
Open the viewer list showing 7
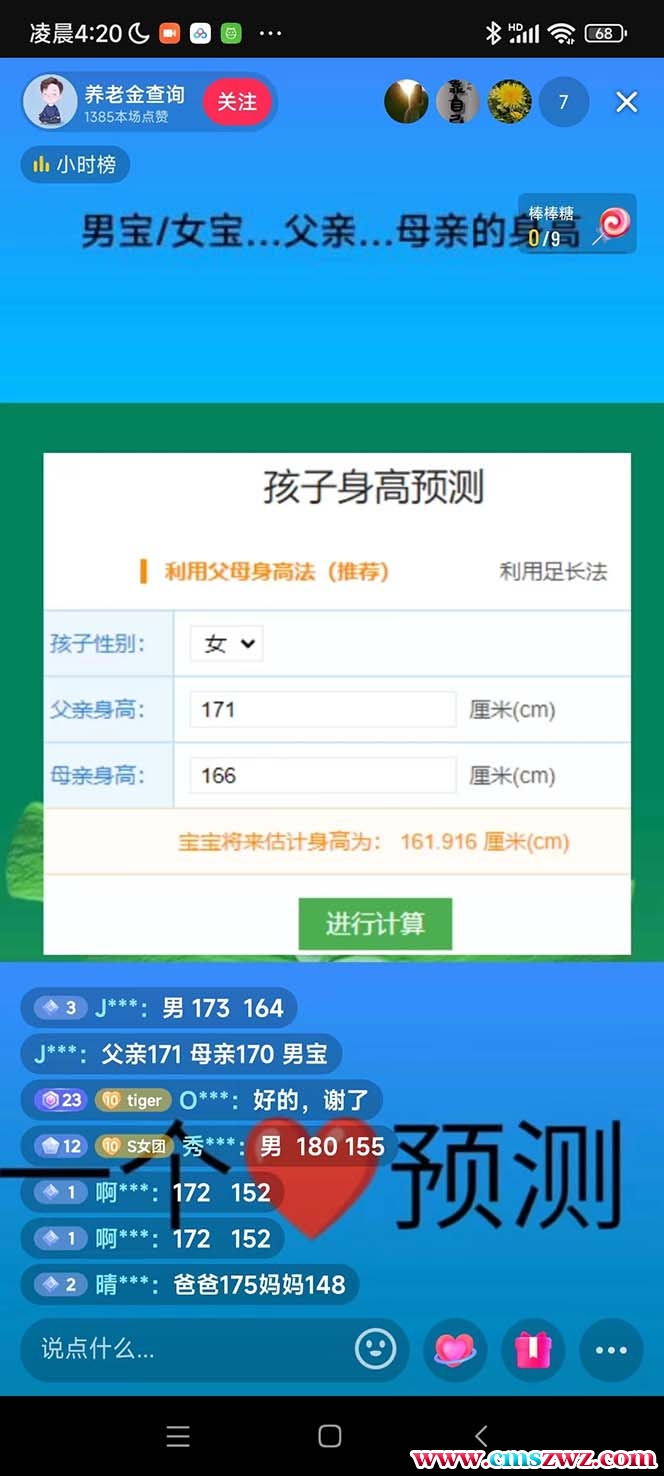563,102
